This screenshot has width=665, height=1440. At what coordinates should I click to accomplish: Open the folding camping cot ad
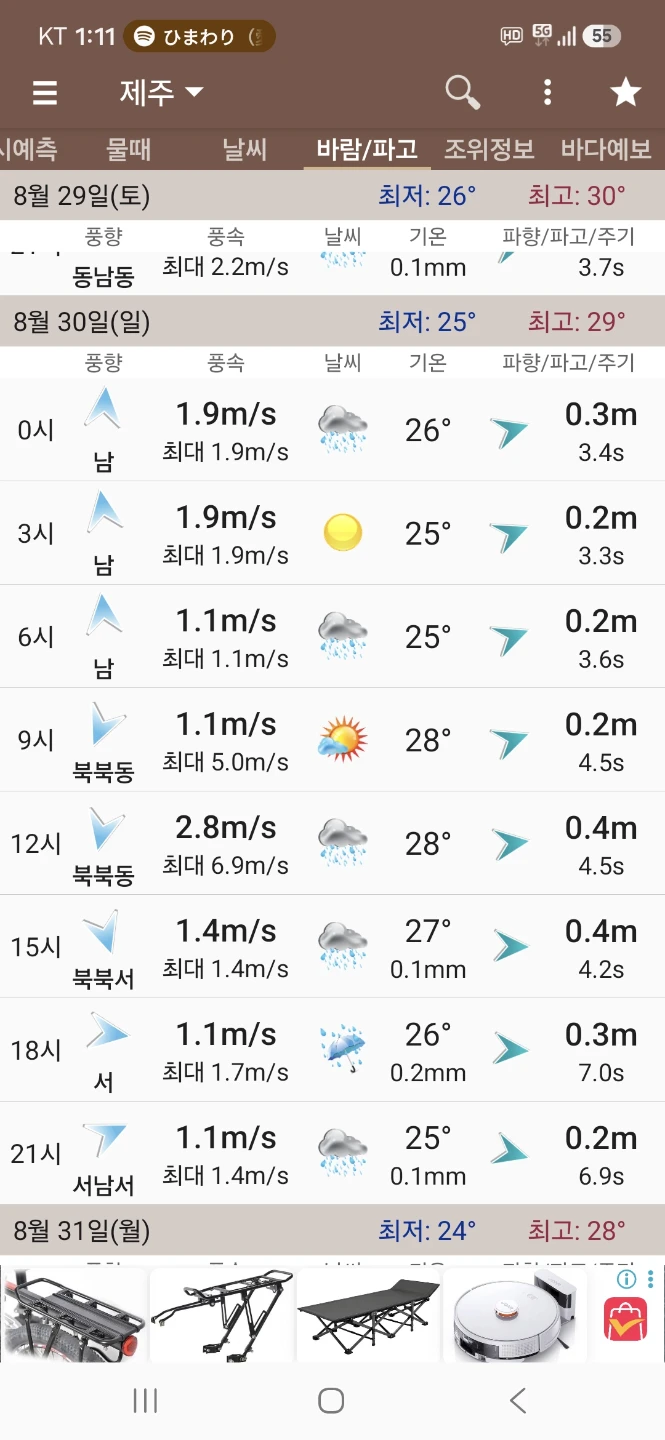click(368, 1315)
